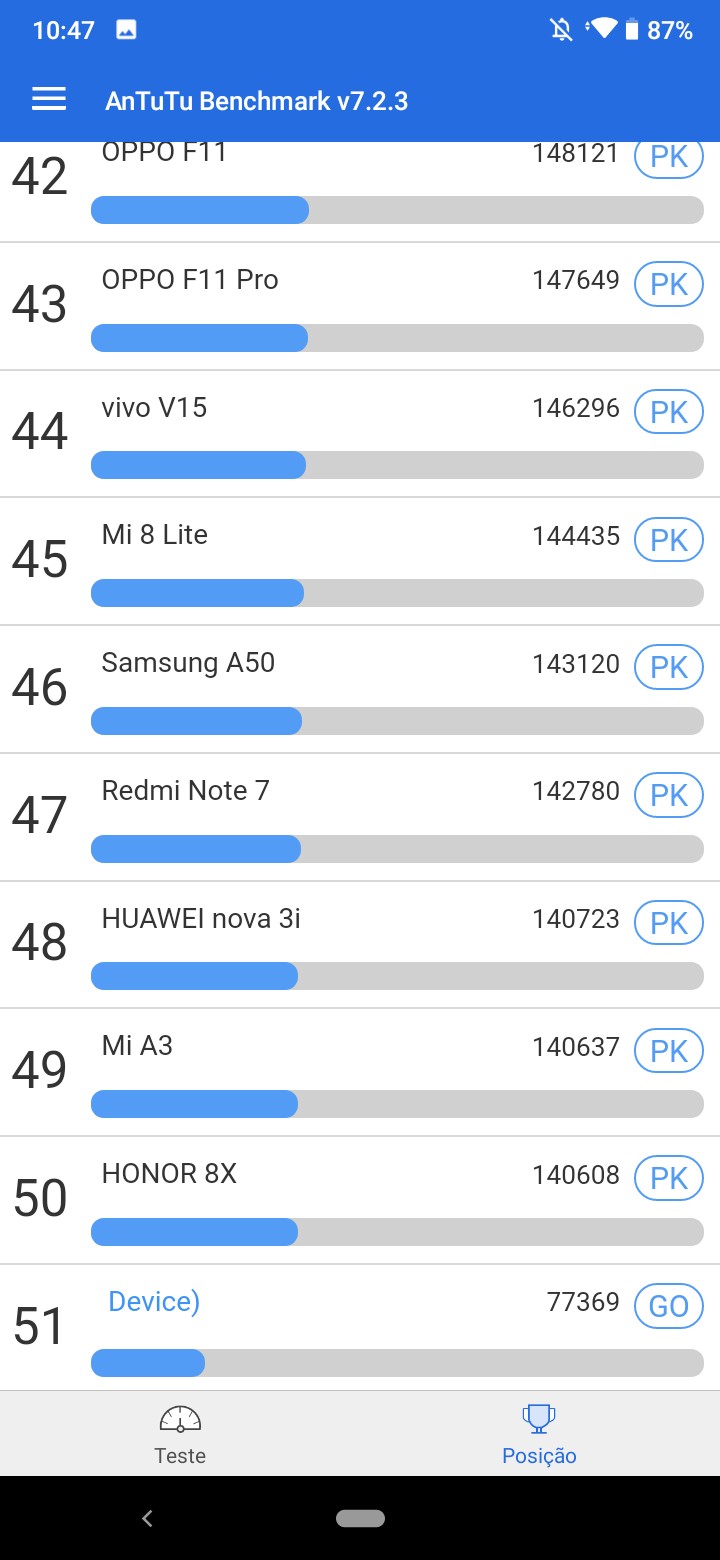This screenshot has height=1560, width=720.
Task: Open the hamburger drawer menu
Action: tap(49, 99)
